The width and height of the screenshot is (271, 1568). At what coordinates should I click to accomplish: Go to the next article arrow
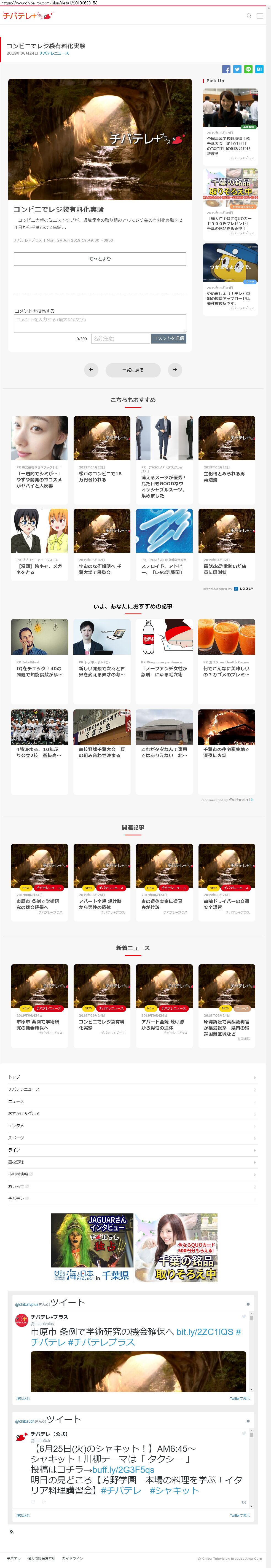pyautogui.click(x=175, y=369)
